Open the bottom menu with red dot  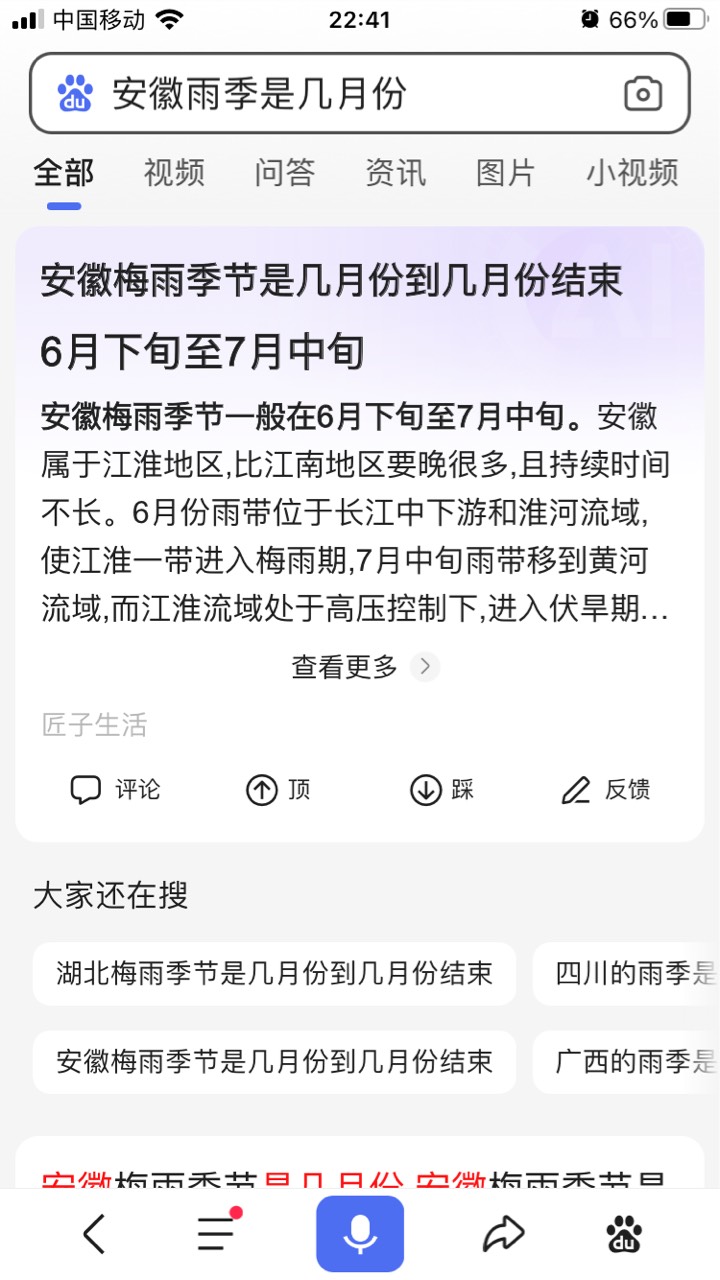tap(218, 1233)
